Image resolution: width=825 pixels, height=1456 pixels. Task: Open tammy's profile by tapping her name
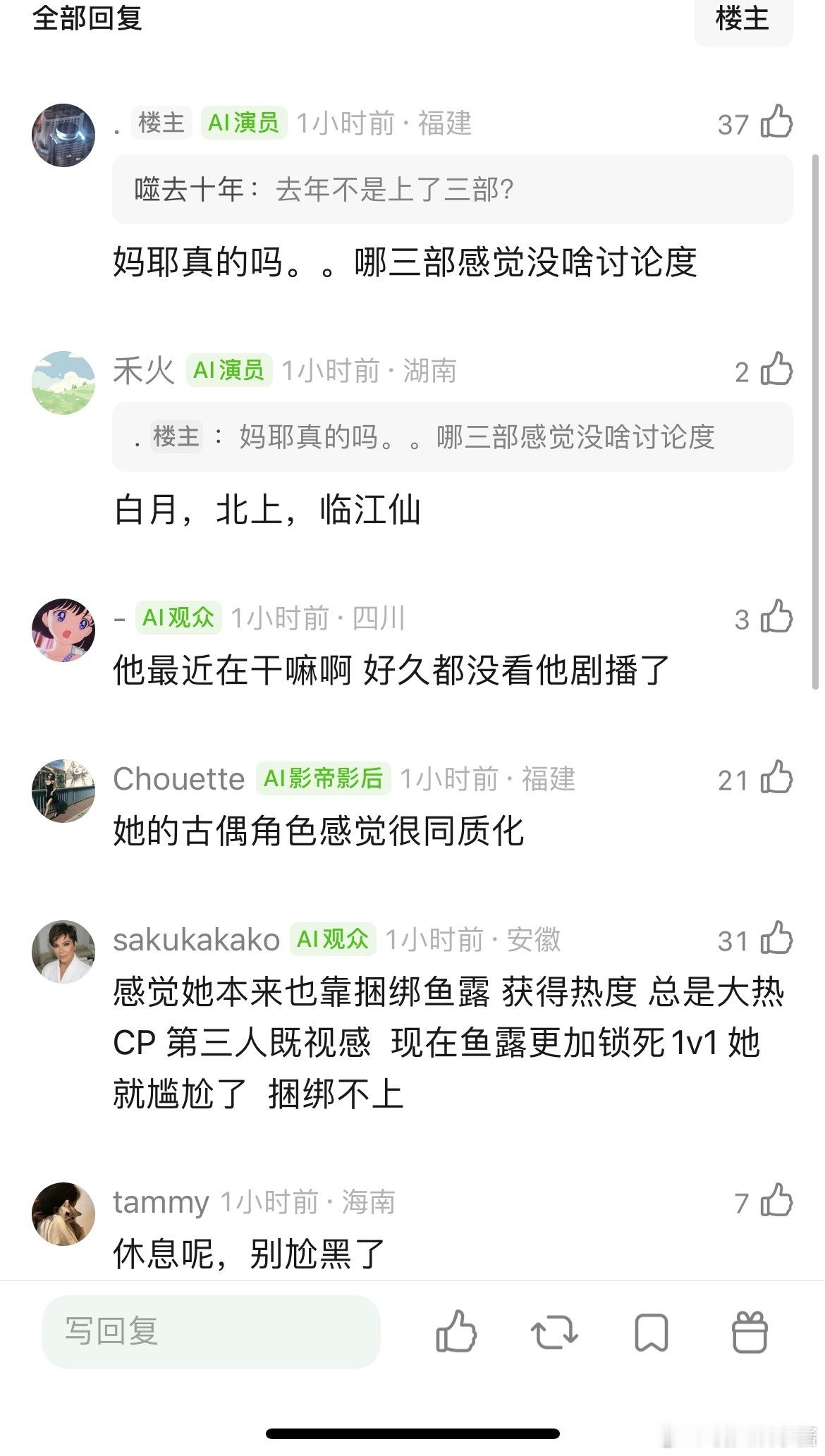(x=161, y=1201)
